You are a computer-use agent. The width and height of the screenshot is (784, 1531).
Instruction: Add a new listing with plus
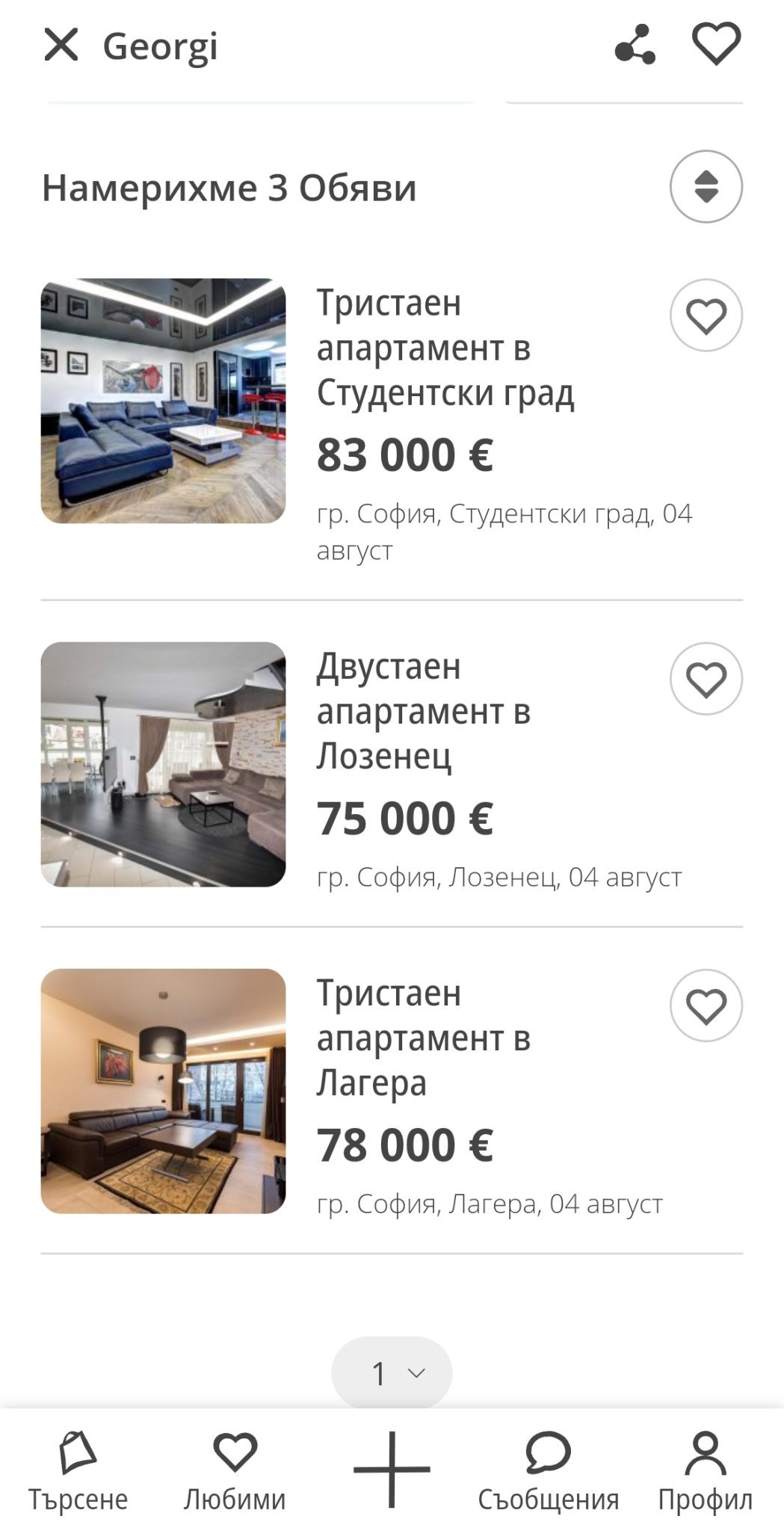[392, 1470]
